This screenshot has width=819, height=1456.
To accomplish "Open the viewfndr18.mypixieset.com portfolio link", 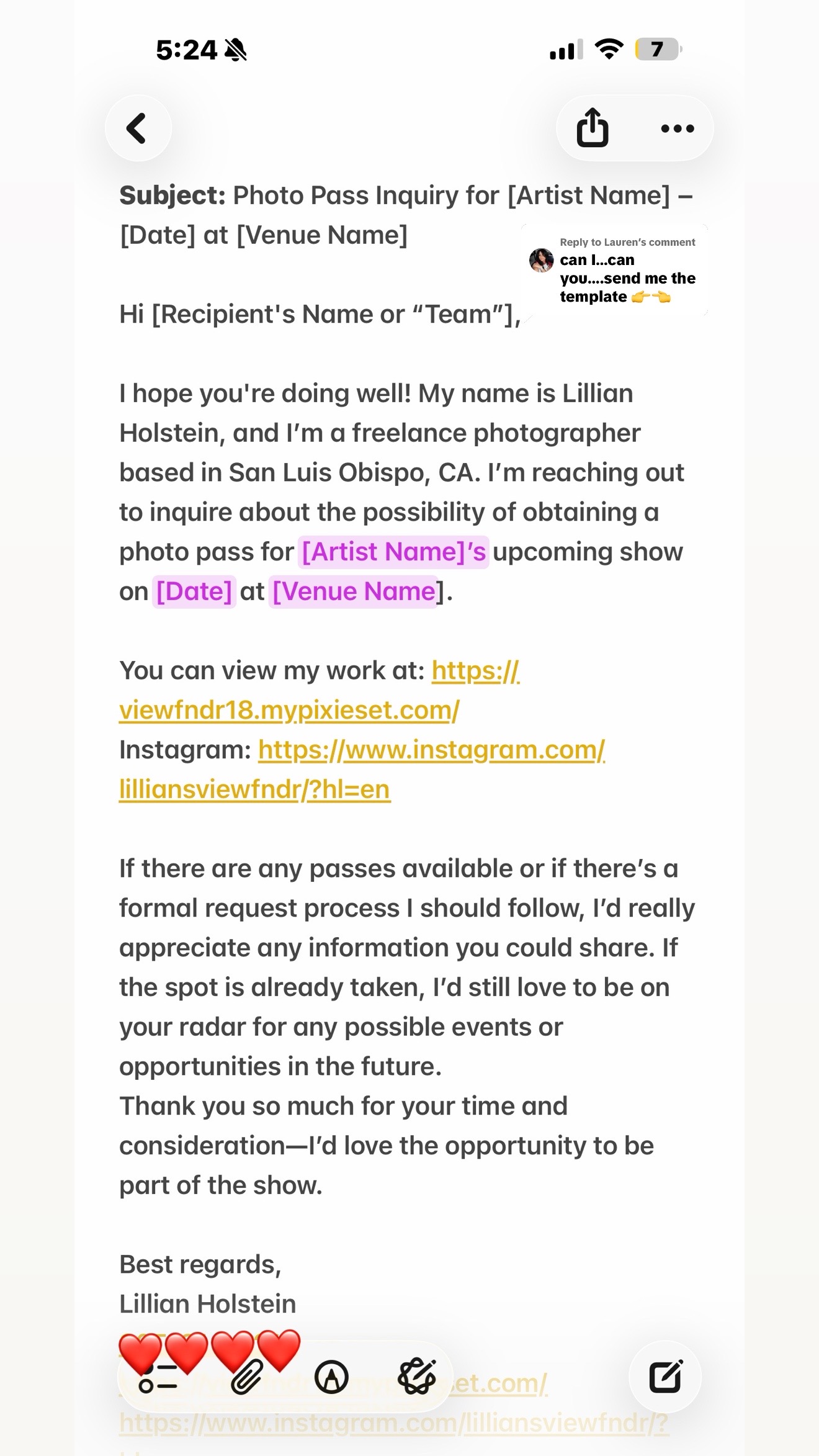I will tap(319, 690).
